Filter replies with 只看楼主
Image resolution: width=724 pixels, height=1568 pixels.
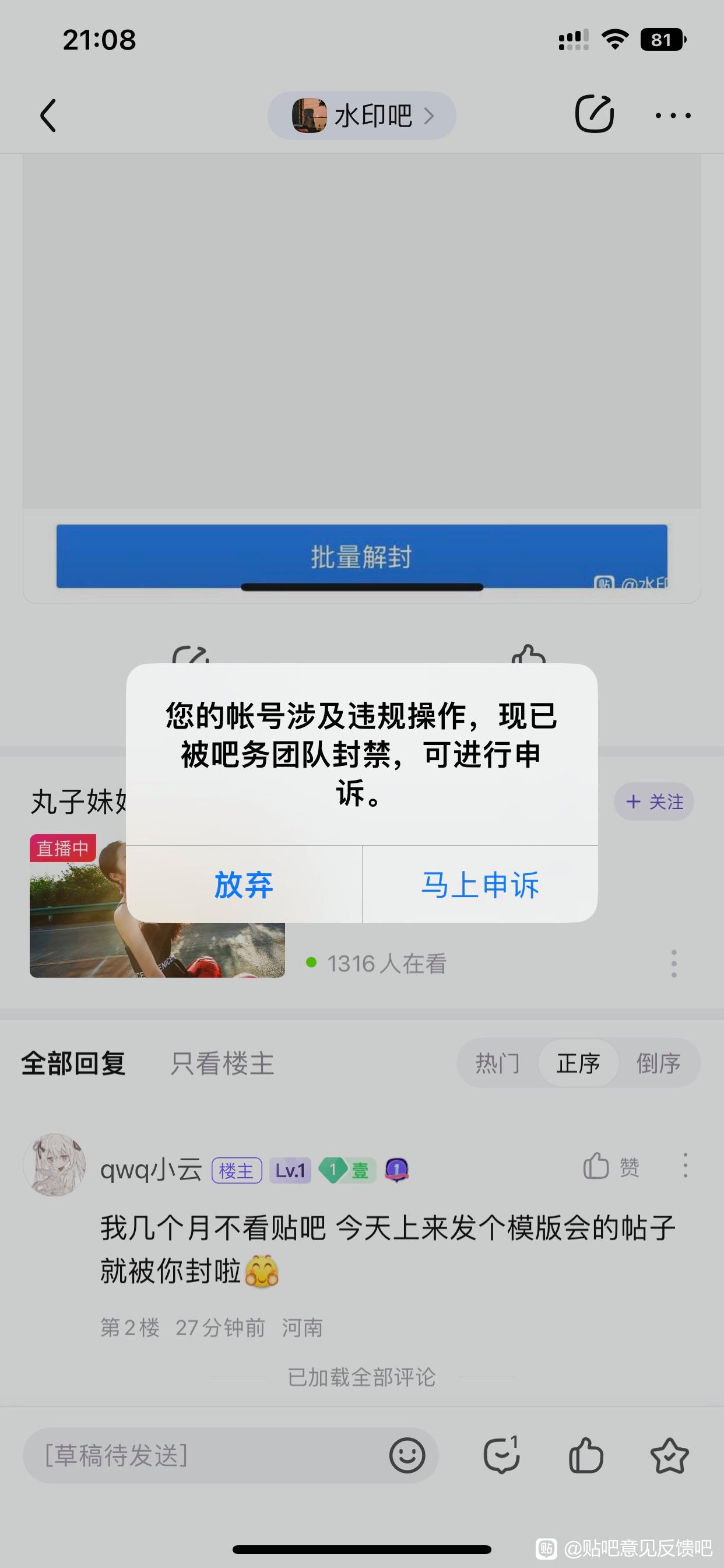[x=222, y=1063]
